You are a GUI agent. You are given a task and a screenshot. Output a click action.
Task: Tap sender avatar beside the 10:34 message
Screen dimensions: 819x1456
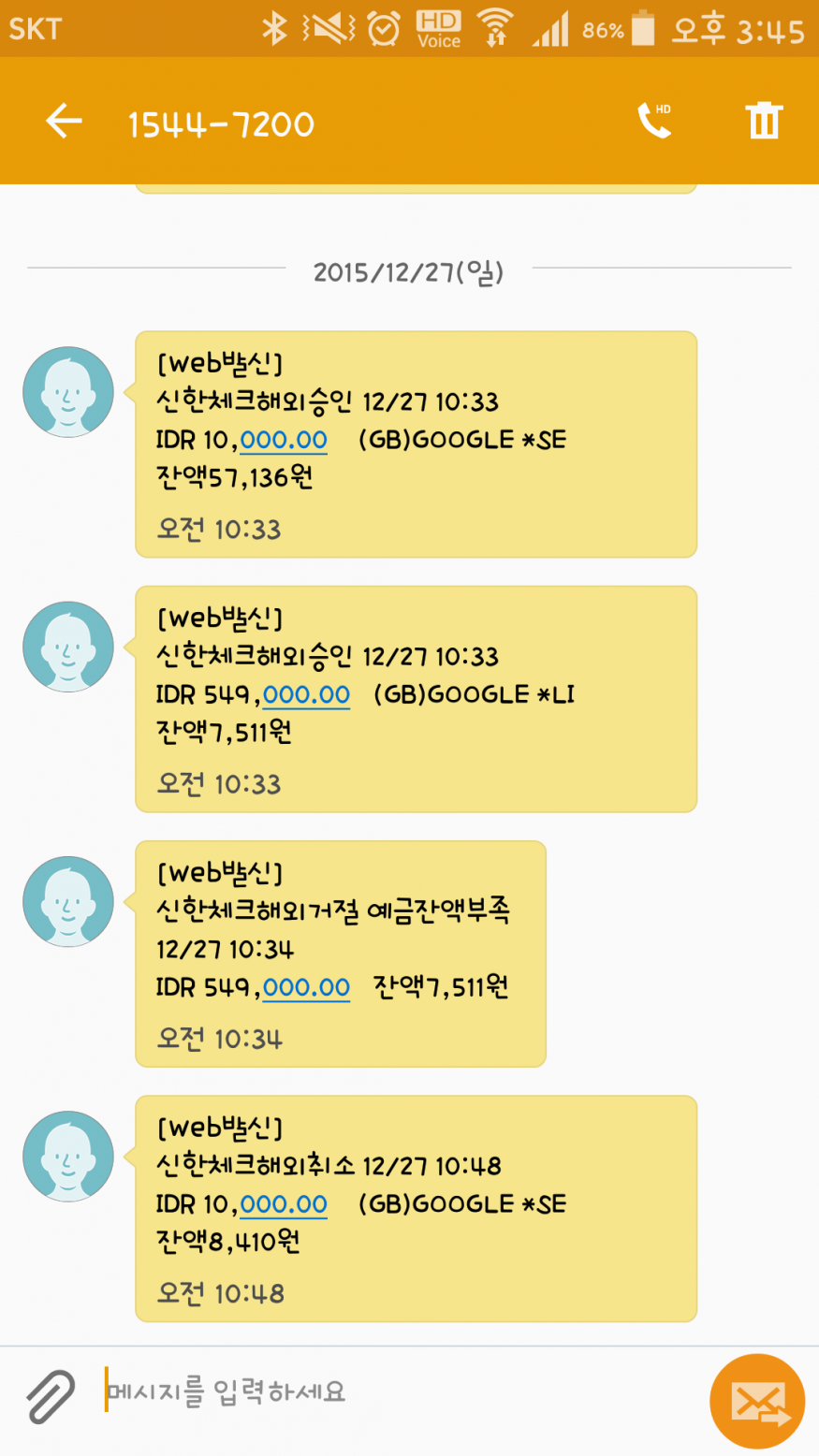click(68, 902)
